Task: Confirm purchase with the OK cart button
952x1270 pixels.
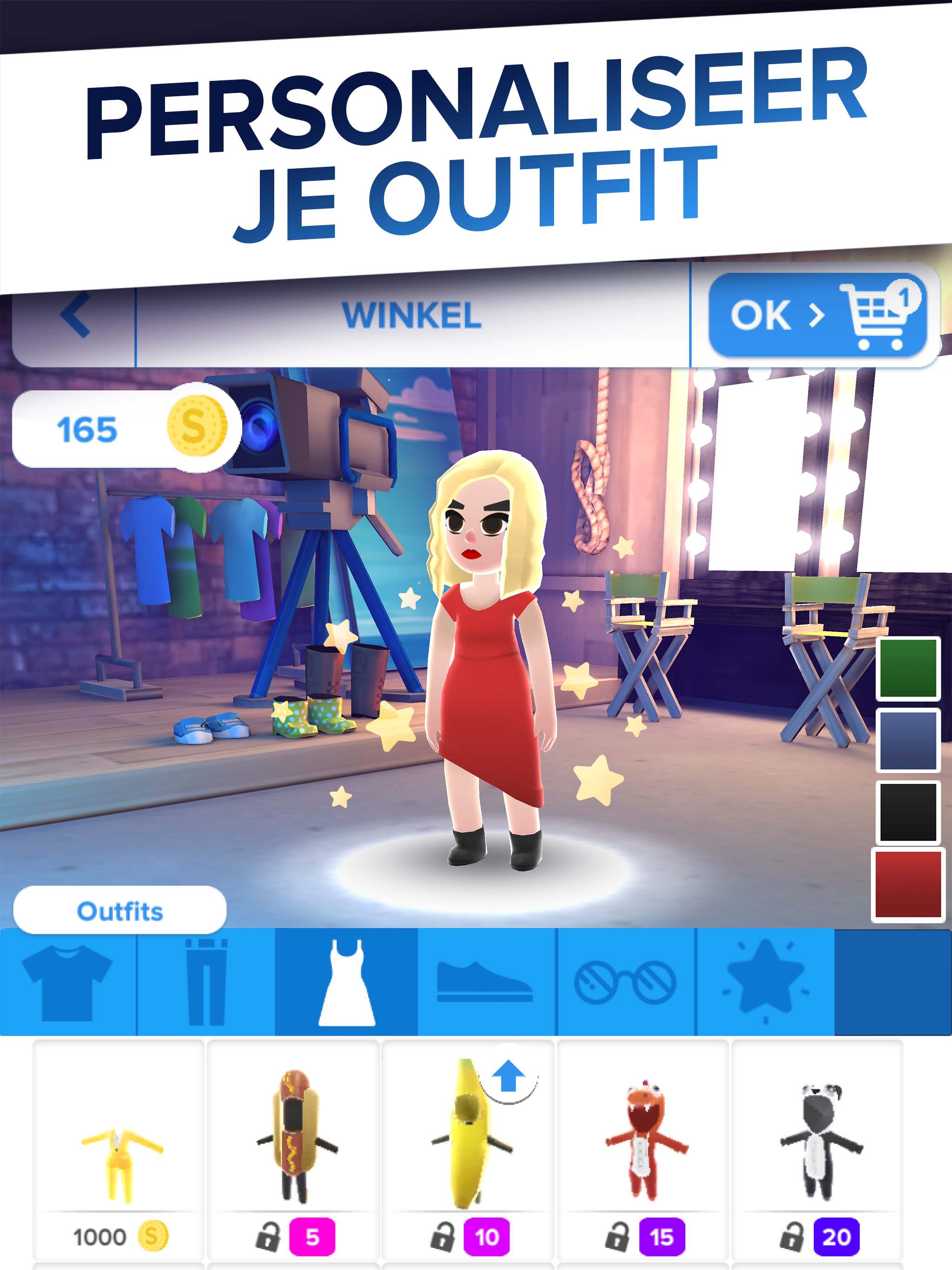Action: [817, 314]
